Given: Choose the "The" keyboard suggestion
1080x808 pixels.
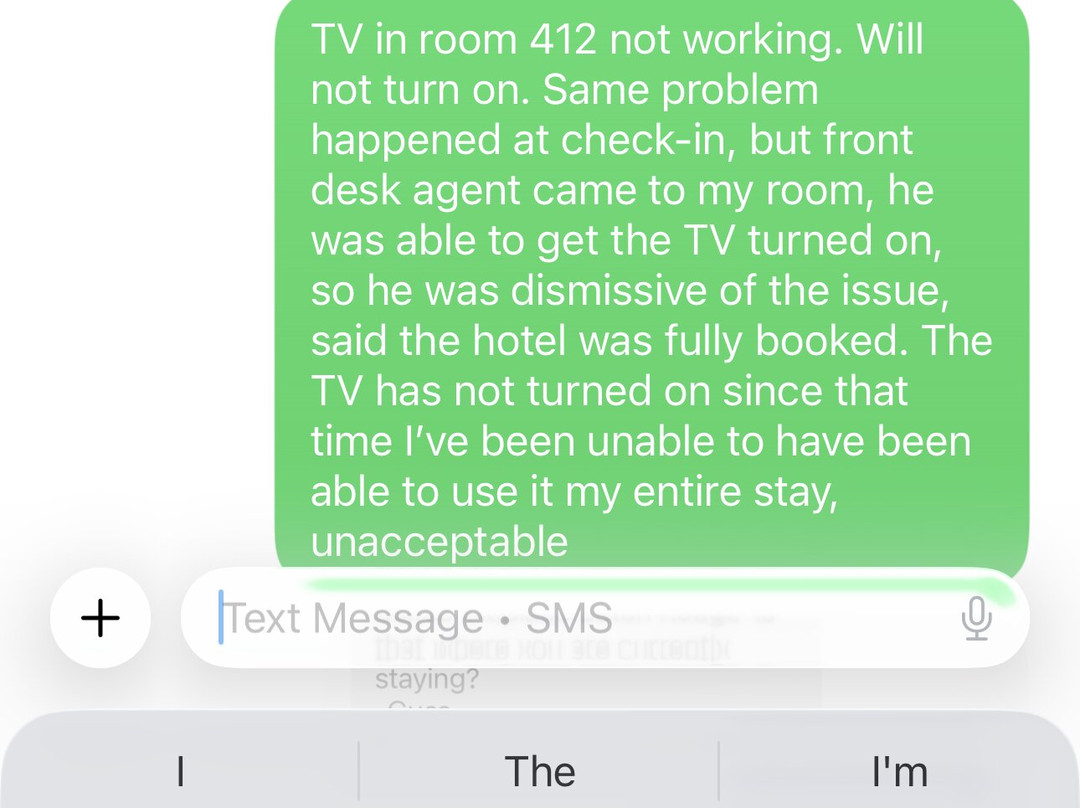Looking at the screenshot, I should [x=539, y=771].
